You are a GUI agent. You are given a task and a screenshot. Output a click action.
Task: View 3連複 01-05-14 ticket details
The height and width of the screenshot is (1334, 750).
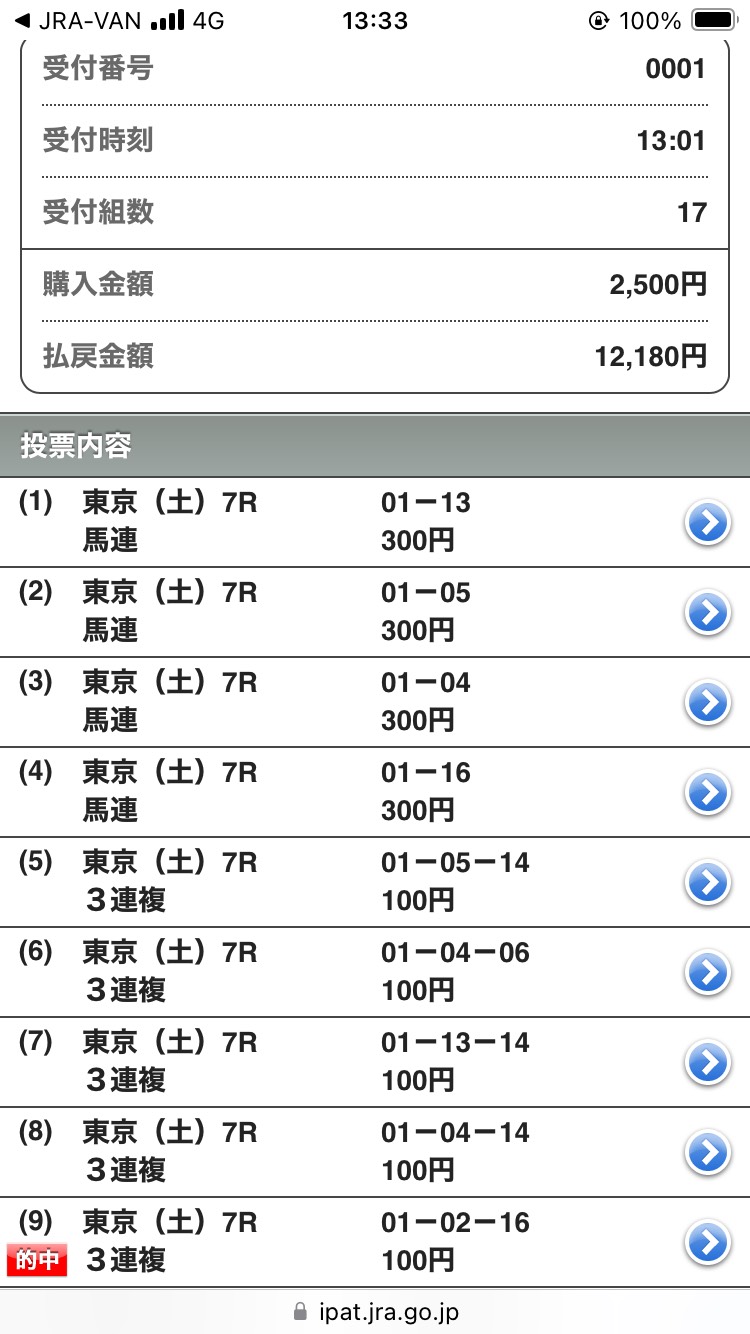(708, 882)
